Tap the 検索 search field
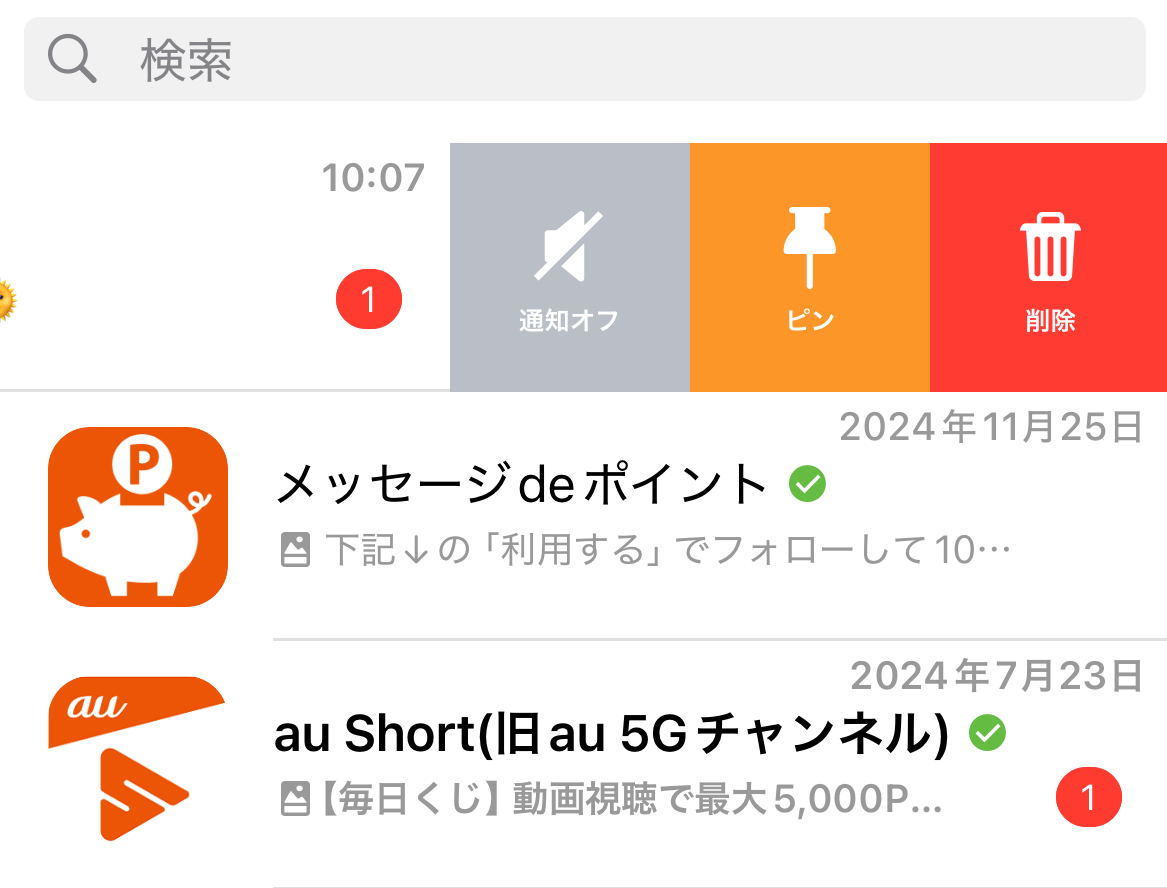The image size is (1167, 888). pyautogui.click(x=584, y=60)
